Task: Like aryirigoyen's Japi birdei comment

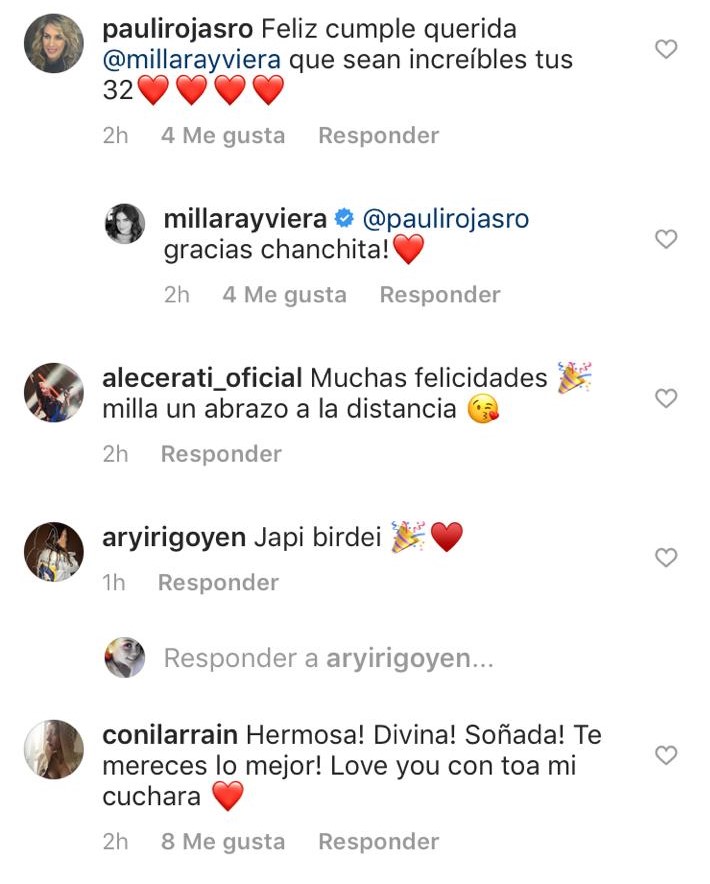Action: [x=665, y=557]
